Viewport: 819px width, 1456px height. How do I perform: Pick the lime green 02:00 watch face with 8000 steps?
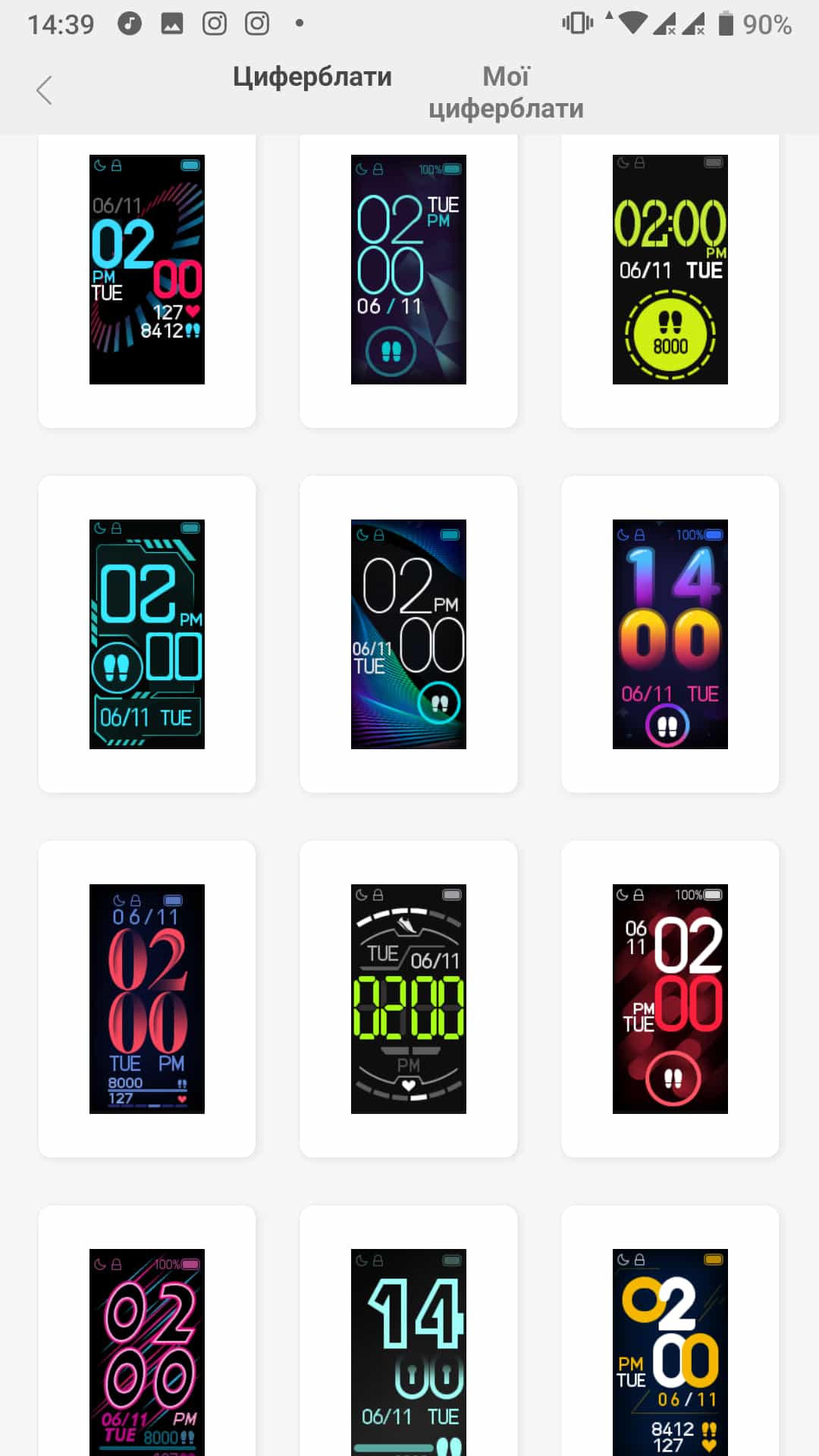pyautogui.click(x=670, y=270)
